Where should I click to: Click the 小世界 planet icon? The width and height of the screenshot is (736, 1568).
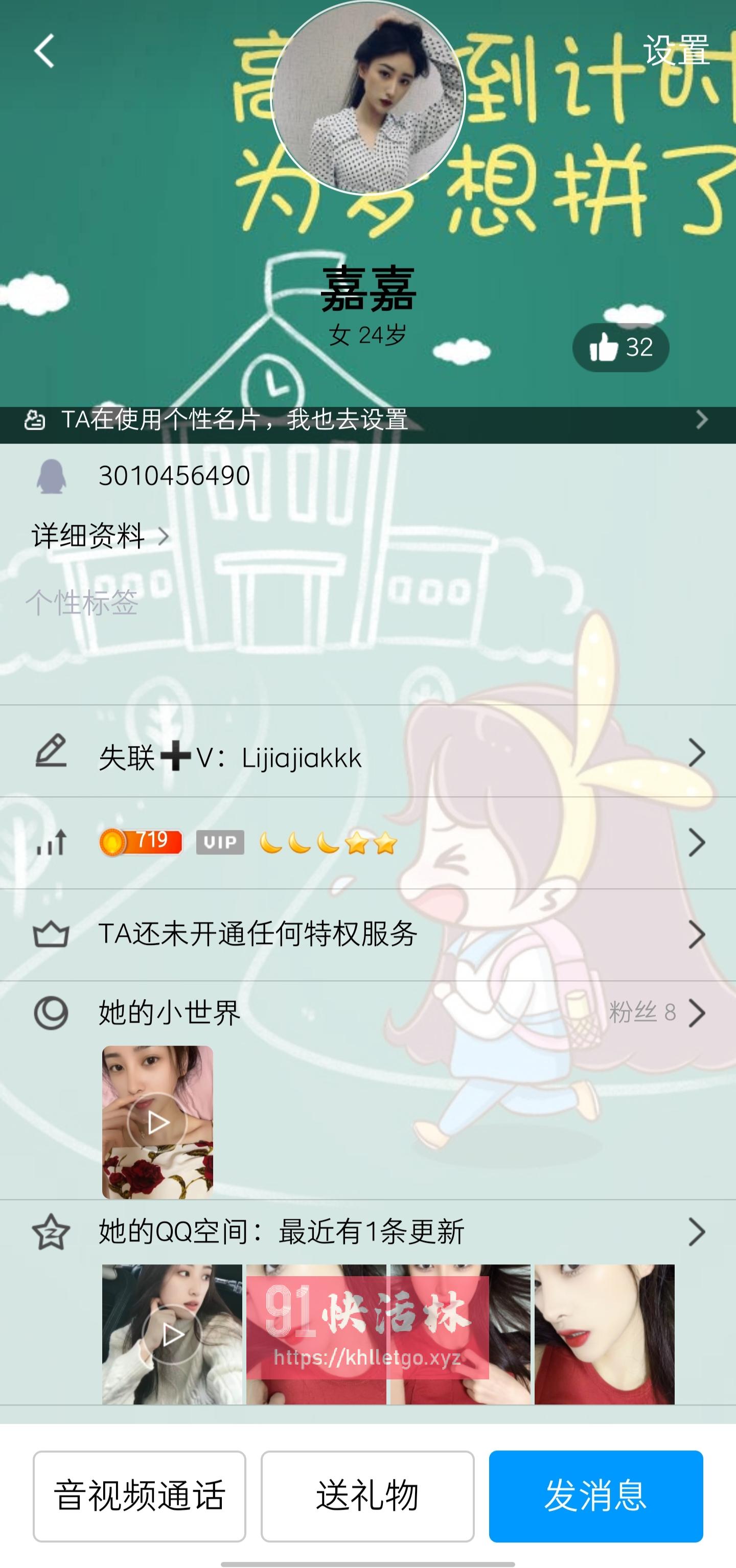tap(52, 1009)
